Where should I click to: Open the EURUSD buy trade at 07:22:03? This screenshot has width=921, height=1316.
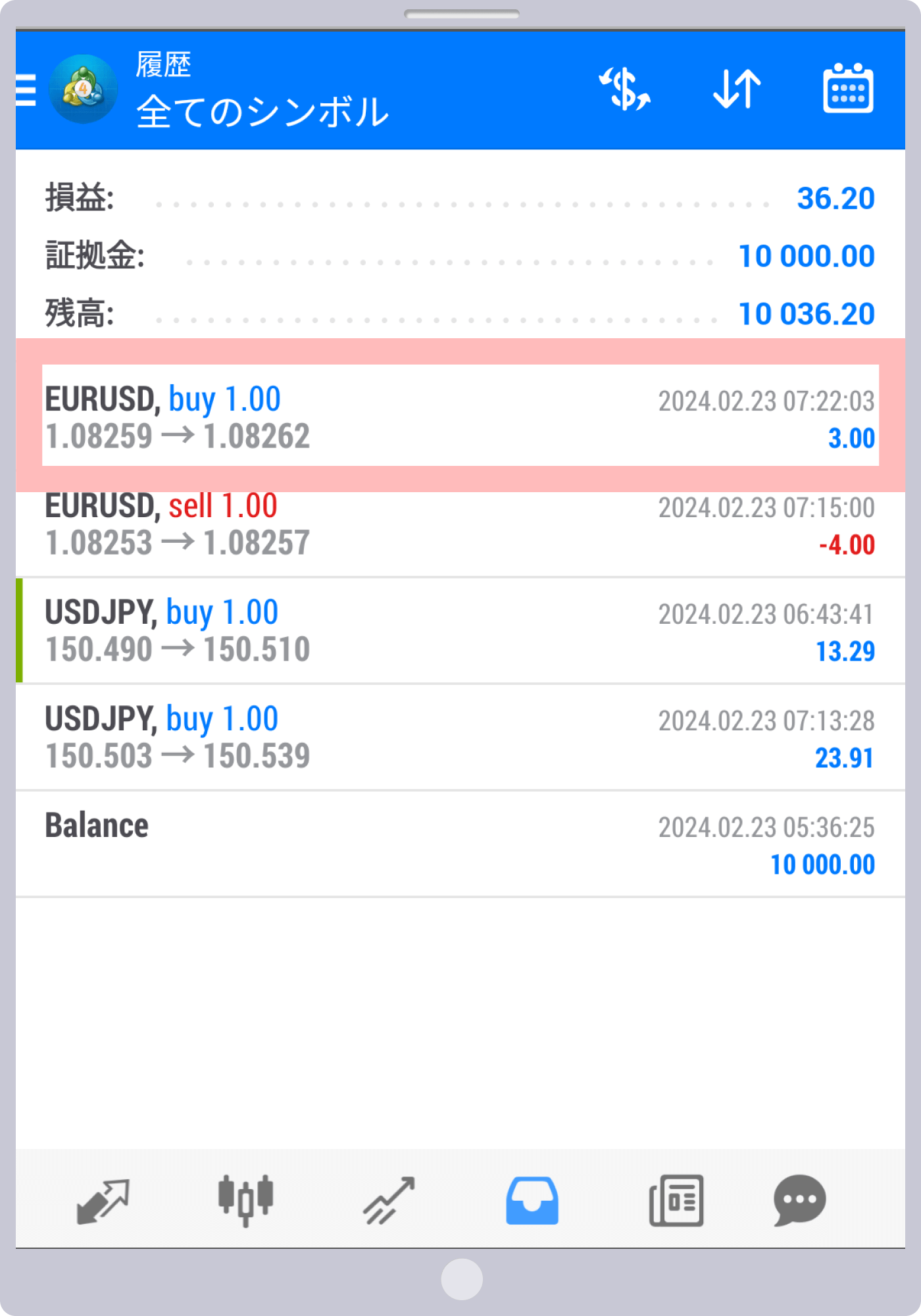click(460, 417)
